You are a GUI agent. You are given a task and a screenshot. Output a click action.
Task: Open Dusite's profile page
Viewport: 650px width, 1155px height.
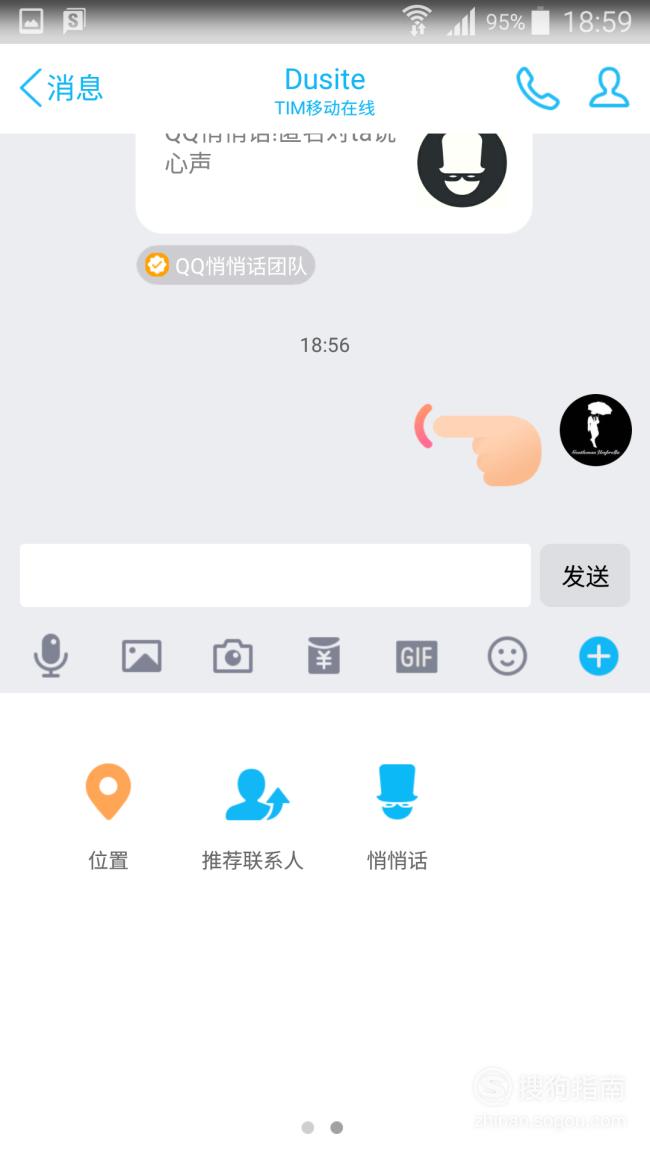(x=609, y=88)
